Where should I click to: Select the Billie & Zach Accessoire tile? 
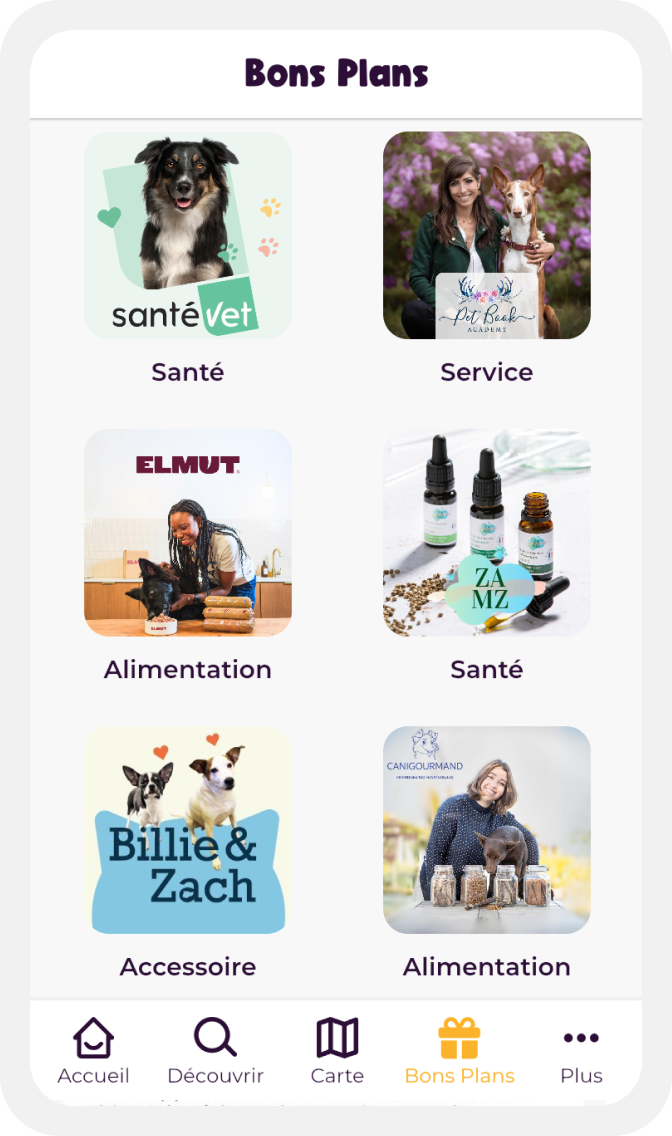pyautogui.click(x=188, y=830)
